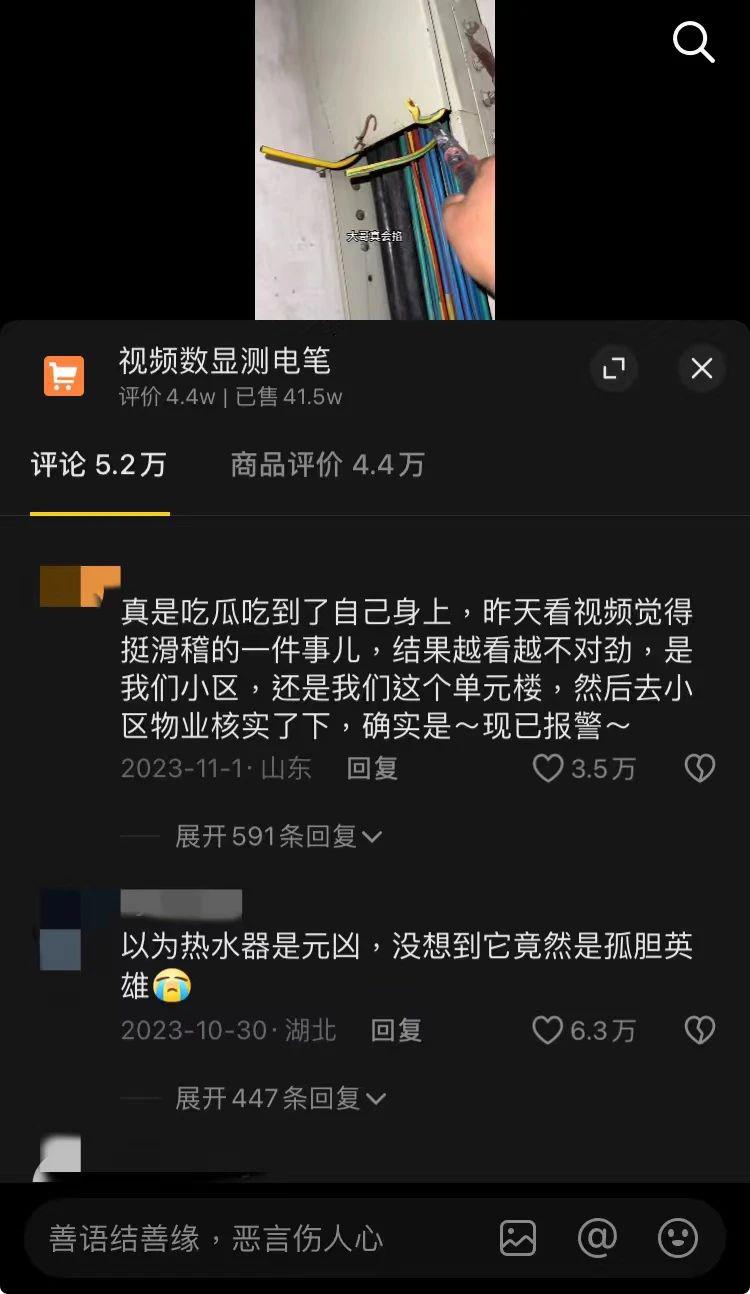The image size is (750, 1294).
Task: Open the emoji picker
Action: (677, 1238)
